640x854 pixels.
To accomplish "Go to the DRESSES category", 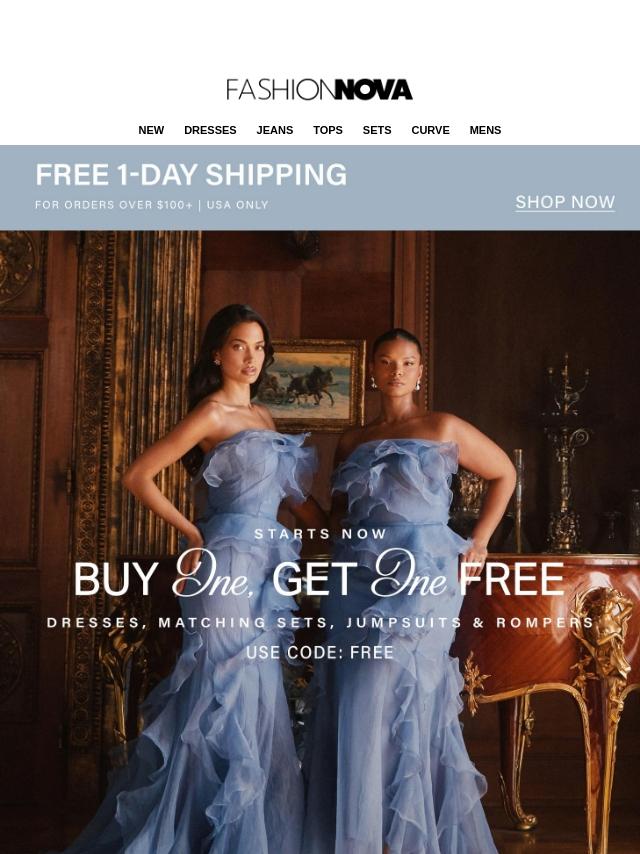I will point(210,130).
